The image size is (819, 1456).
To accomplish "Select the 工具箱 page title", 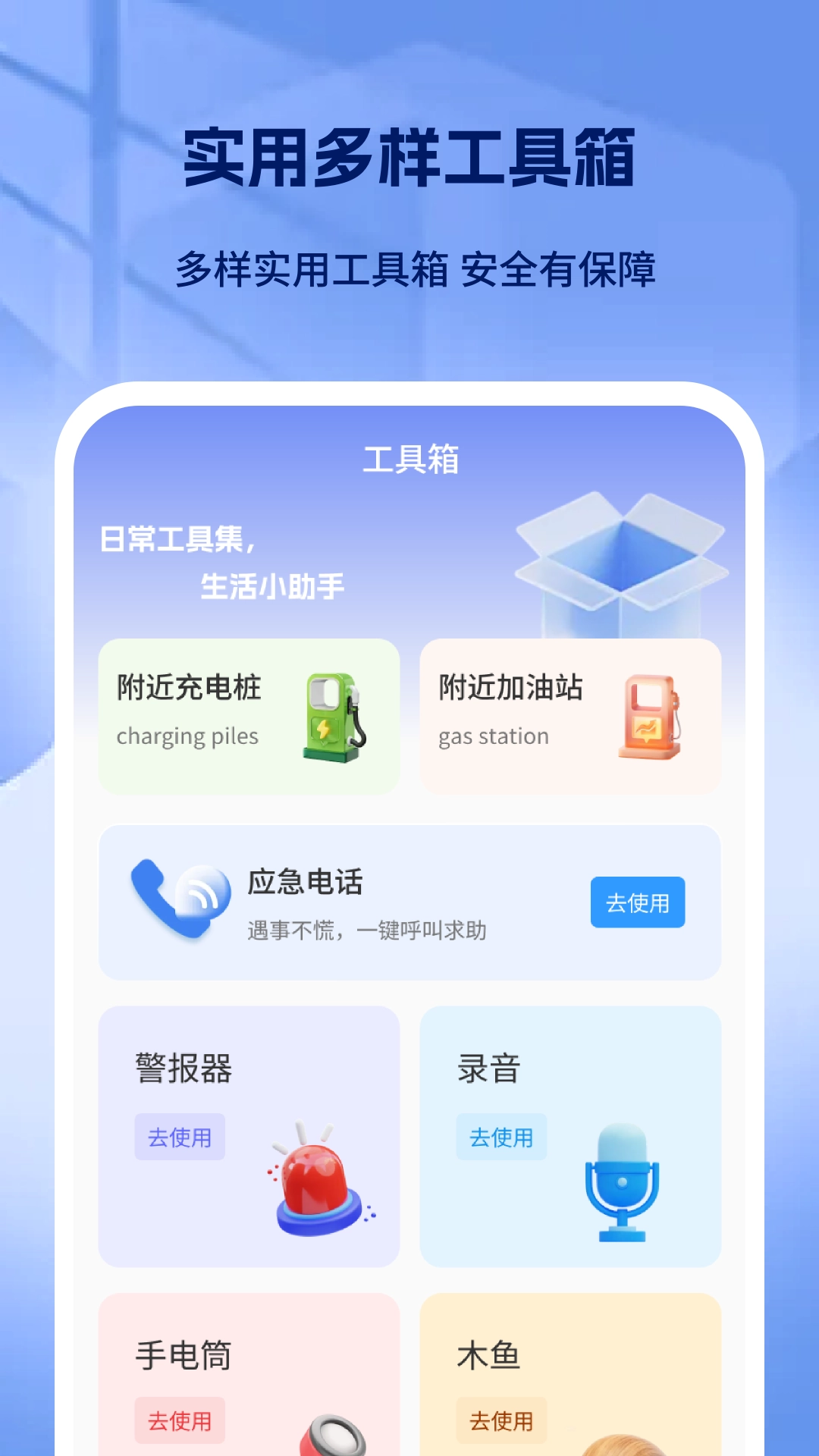I will 409,458.
